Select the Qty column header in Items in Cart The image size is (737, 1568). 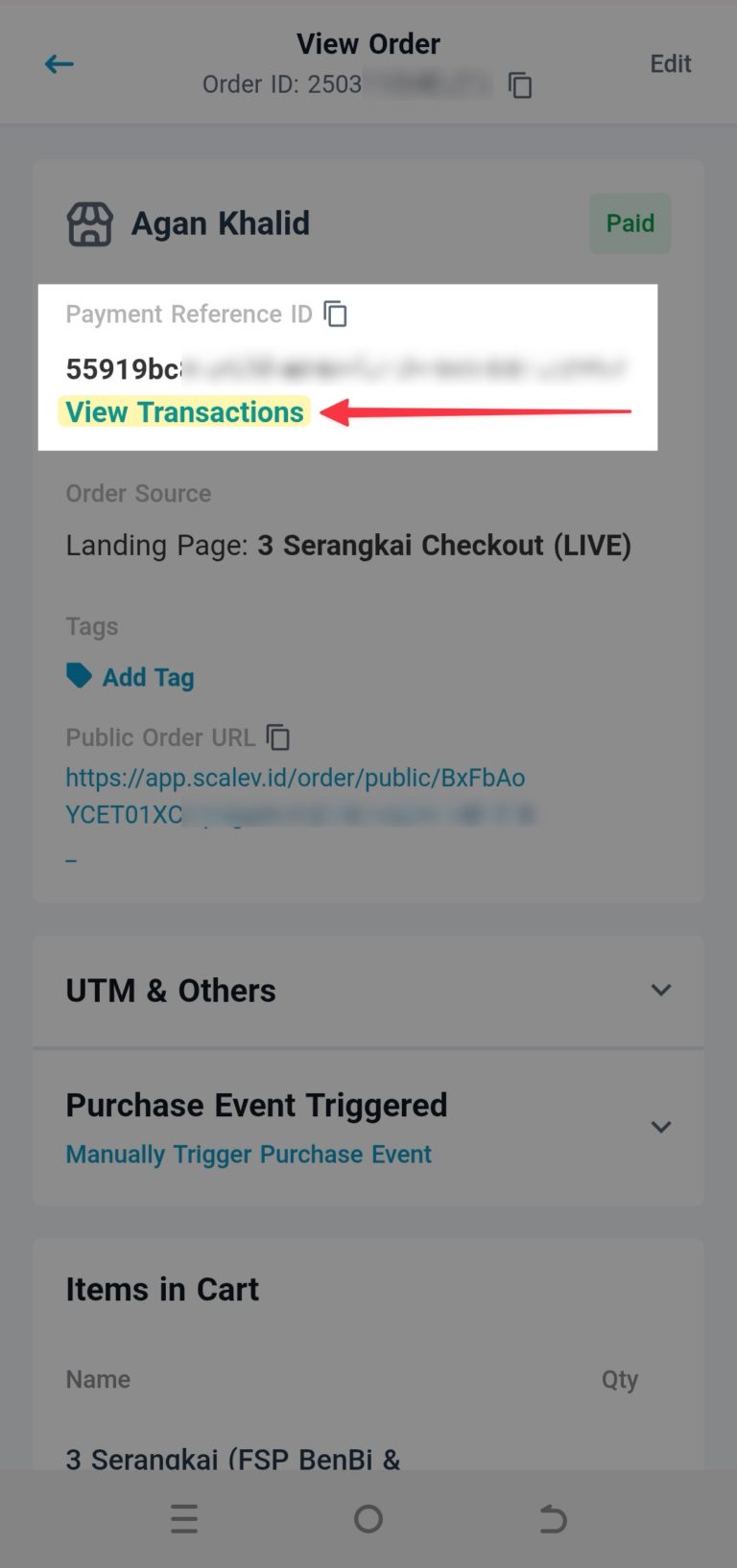click(x=620, y=1379)
